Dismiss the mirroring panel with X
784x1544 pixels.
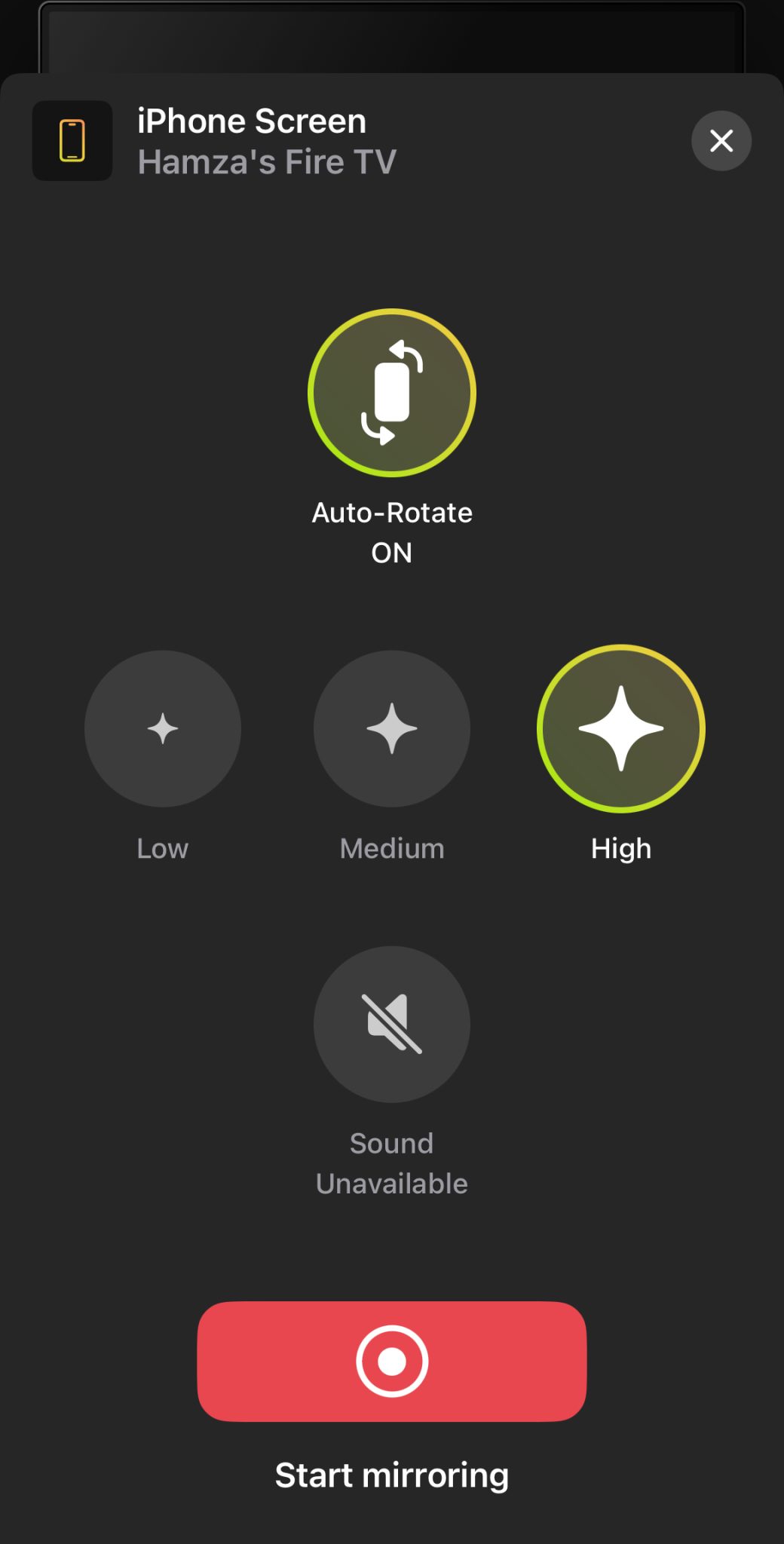pyautogui.click(x=721, y=141)
